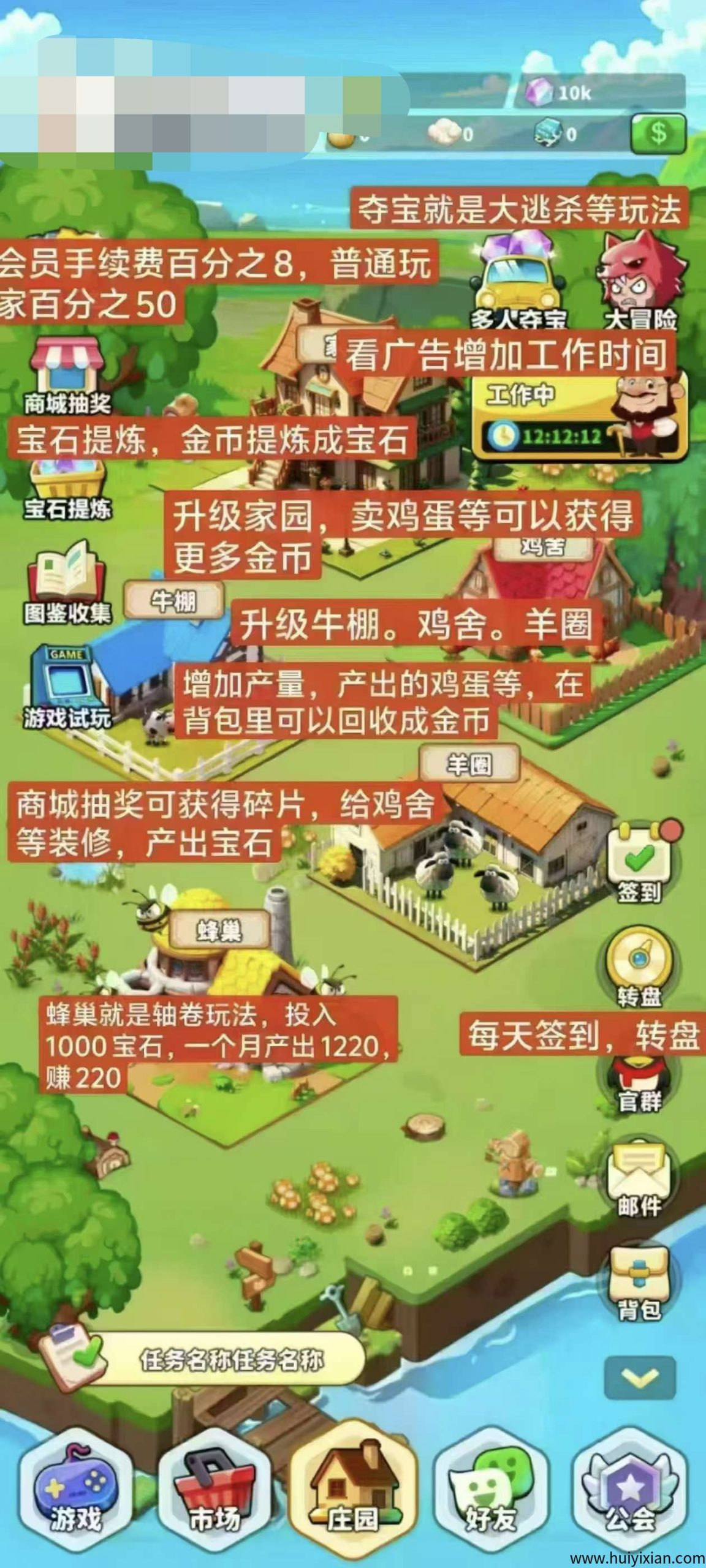
Task: Open 图鉴收集 collection book
Action: (x=67, y=582)
